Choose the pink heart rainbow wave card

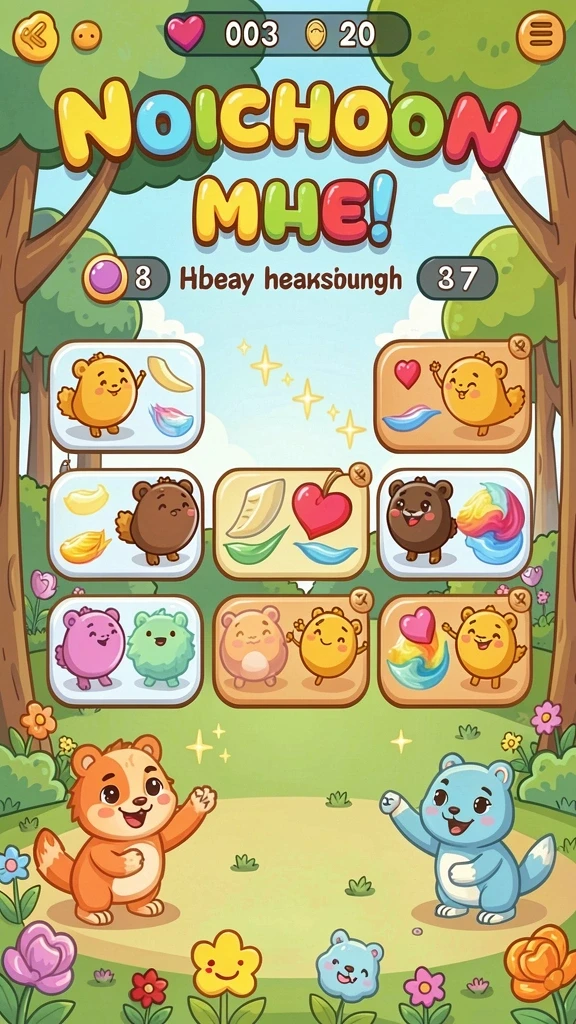(455, 650)
